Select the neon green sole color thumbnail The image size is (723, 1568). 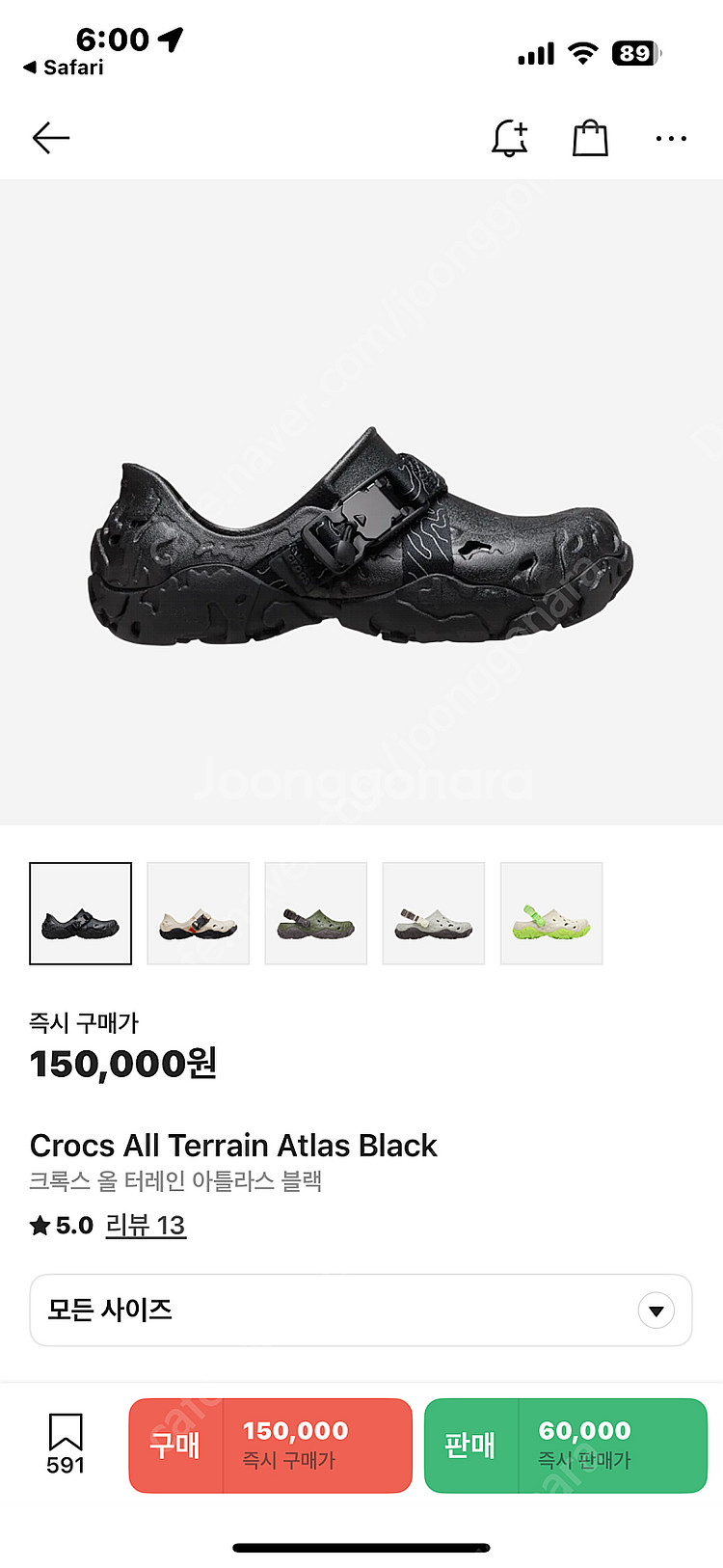pos(550,913)
